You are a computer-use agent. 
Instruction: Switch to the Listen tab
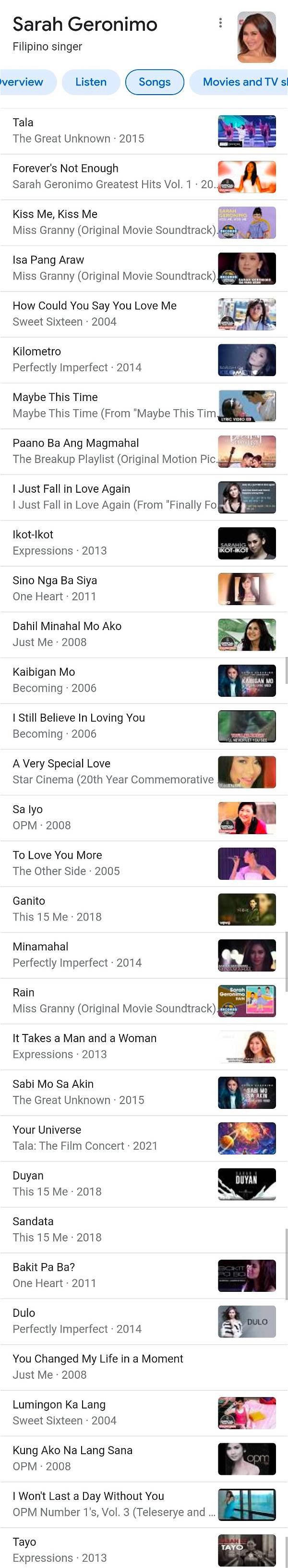[x=91, y=82]
